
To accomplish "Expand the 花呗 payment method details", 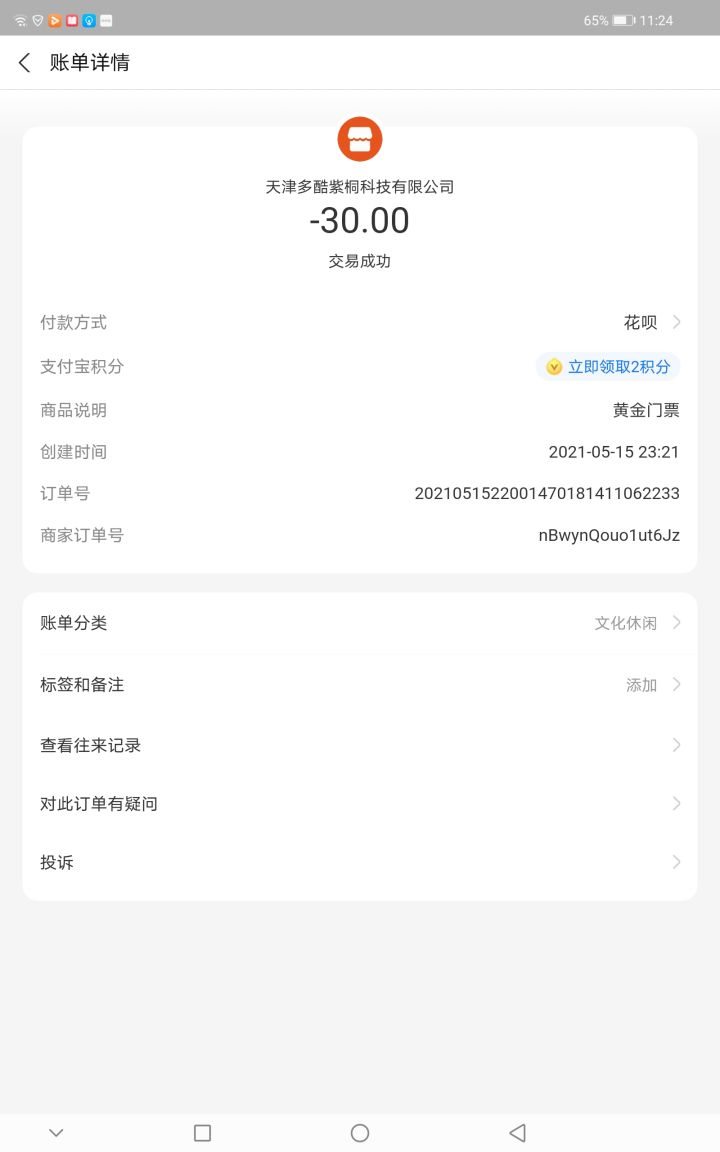I will [x=648, y=322].
